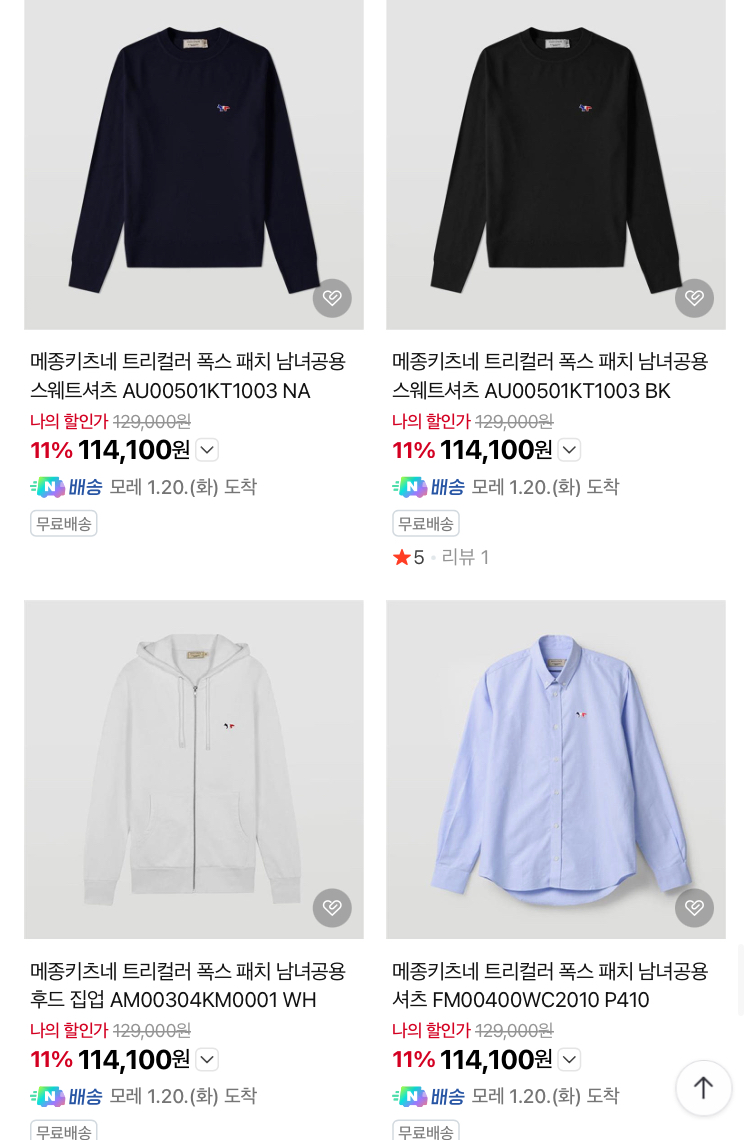Expand price details for the blue shirt P410
750x1140 pixels.
[569, 1059]
